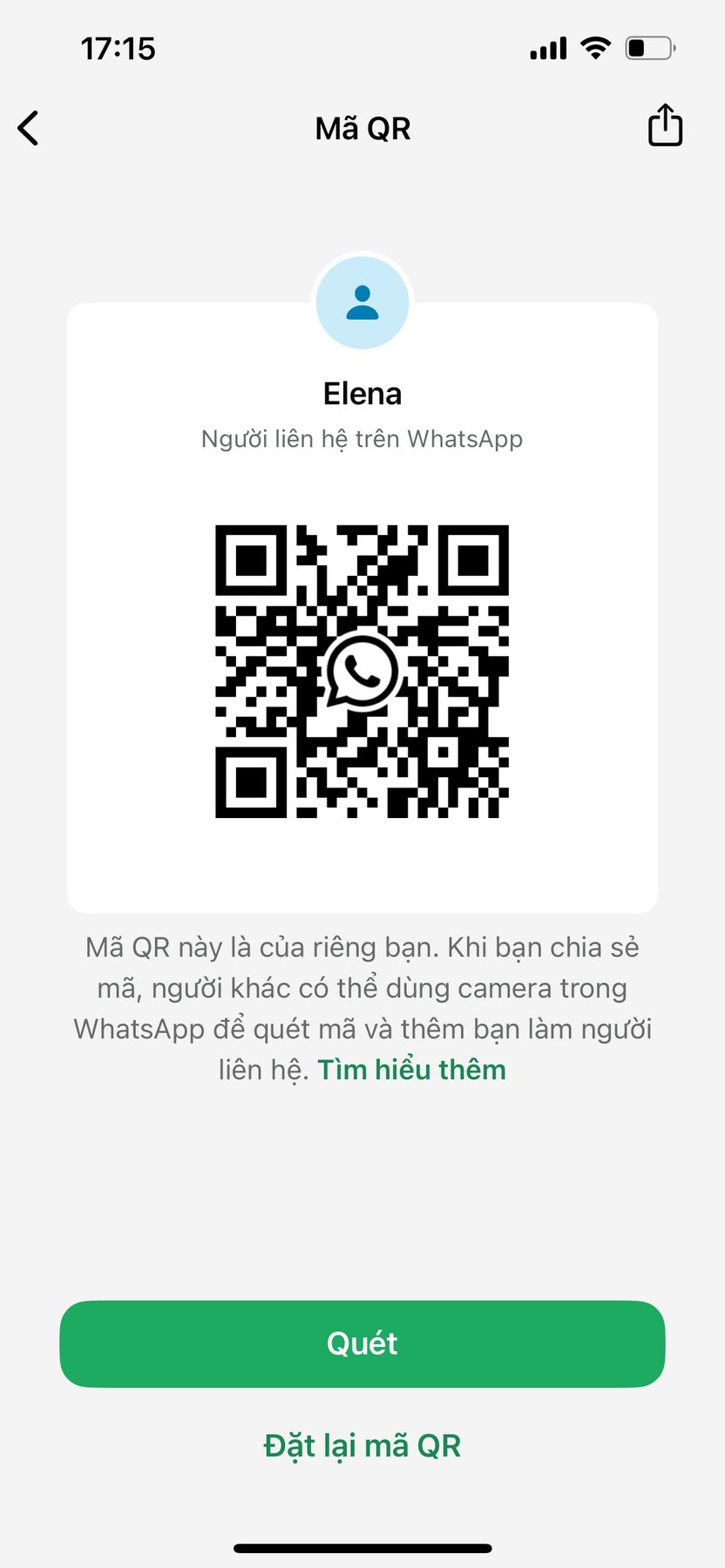
Task: Select Đặt lại mã QR
Action: pyautogui.click(x=362, y=1446)
